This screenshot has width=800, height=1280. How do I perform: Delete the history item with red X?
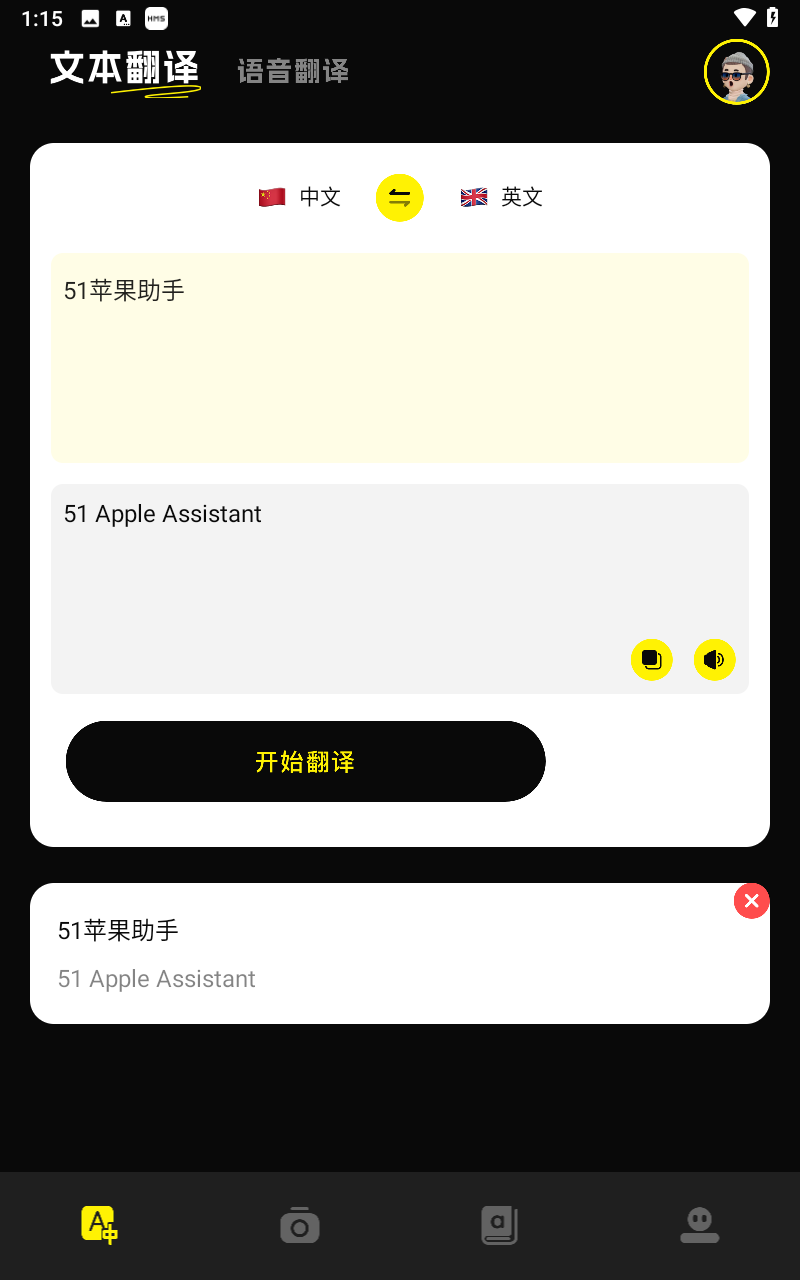(751, 900)
